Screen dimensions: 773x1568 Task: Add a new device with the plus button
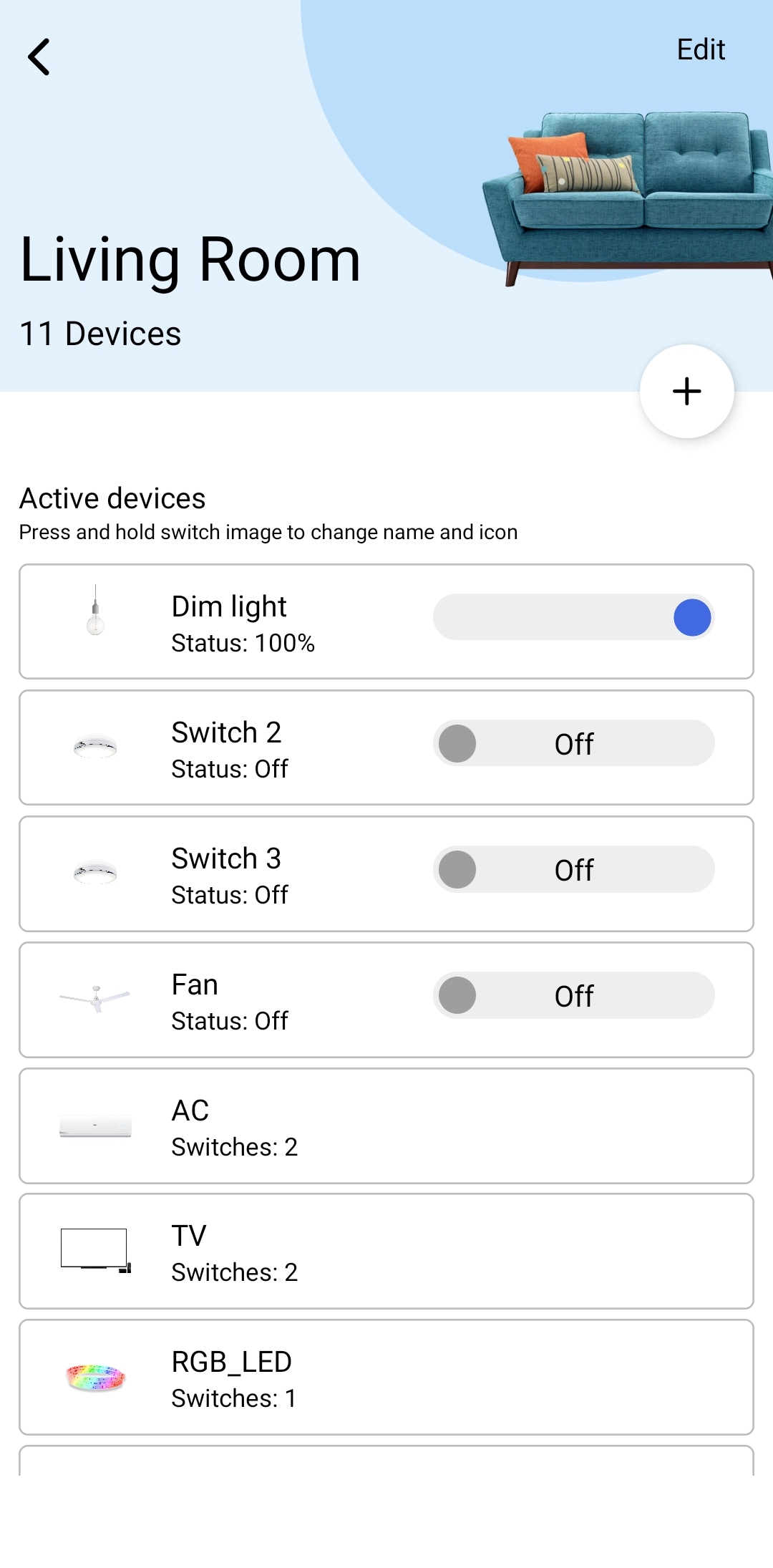[686, 391]
